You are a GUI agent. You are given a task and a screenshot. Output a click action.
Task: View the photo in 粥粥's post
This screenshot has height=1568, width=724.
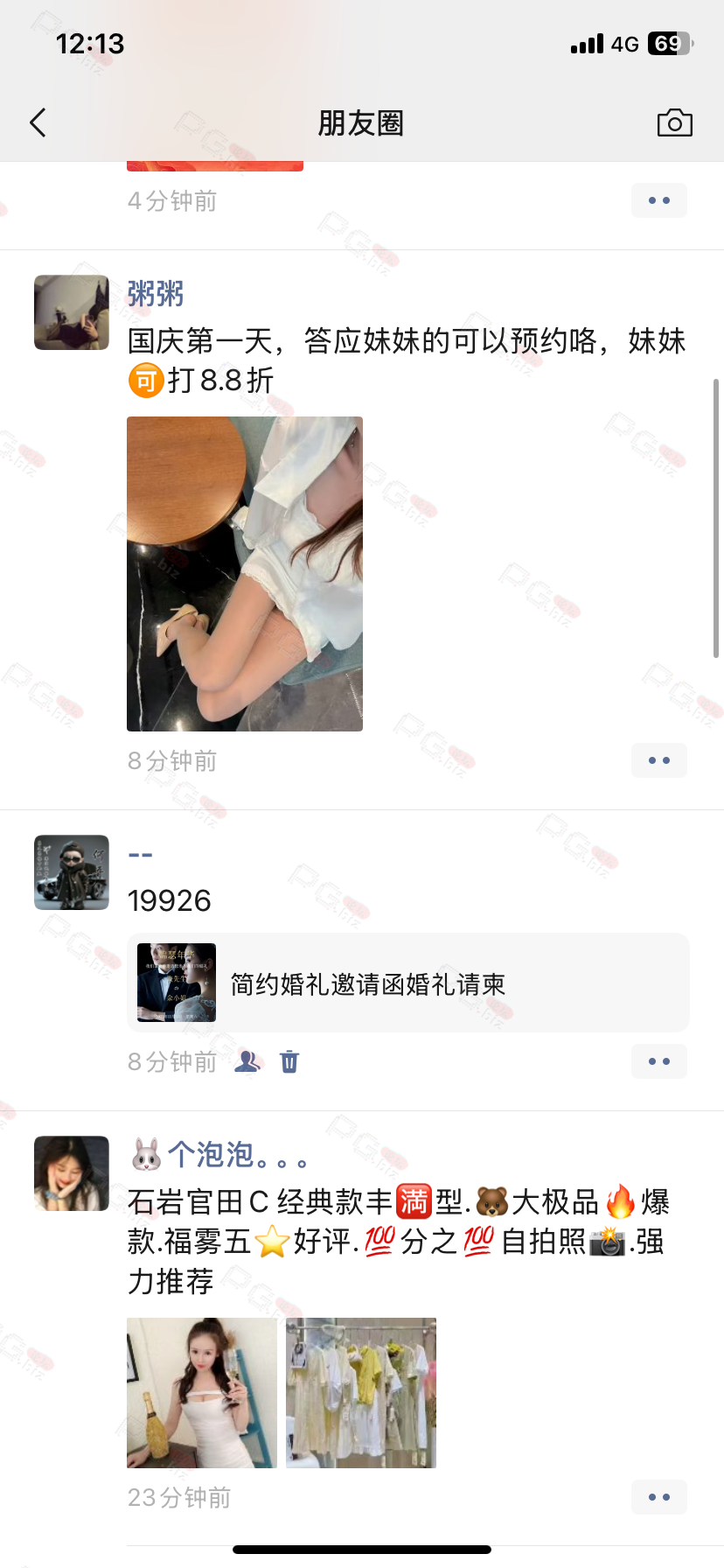click(x=245, y=573)
